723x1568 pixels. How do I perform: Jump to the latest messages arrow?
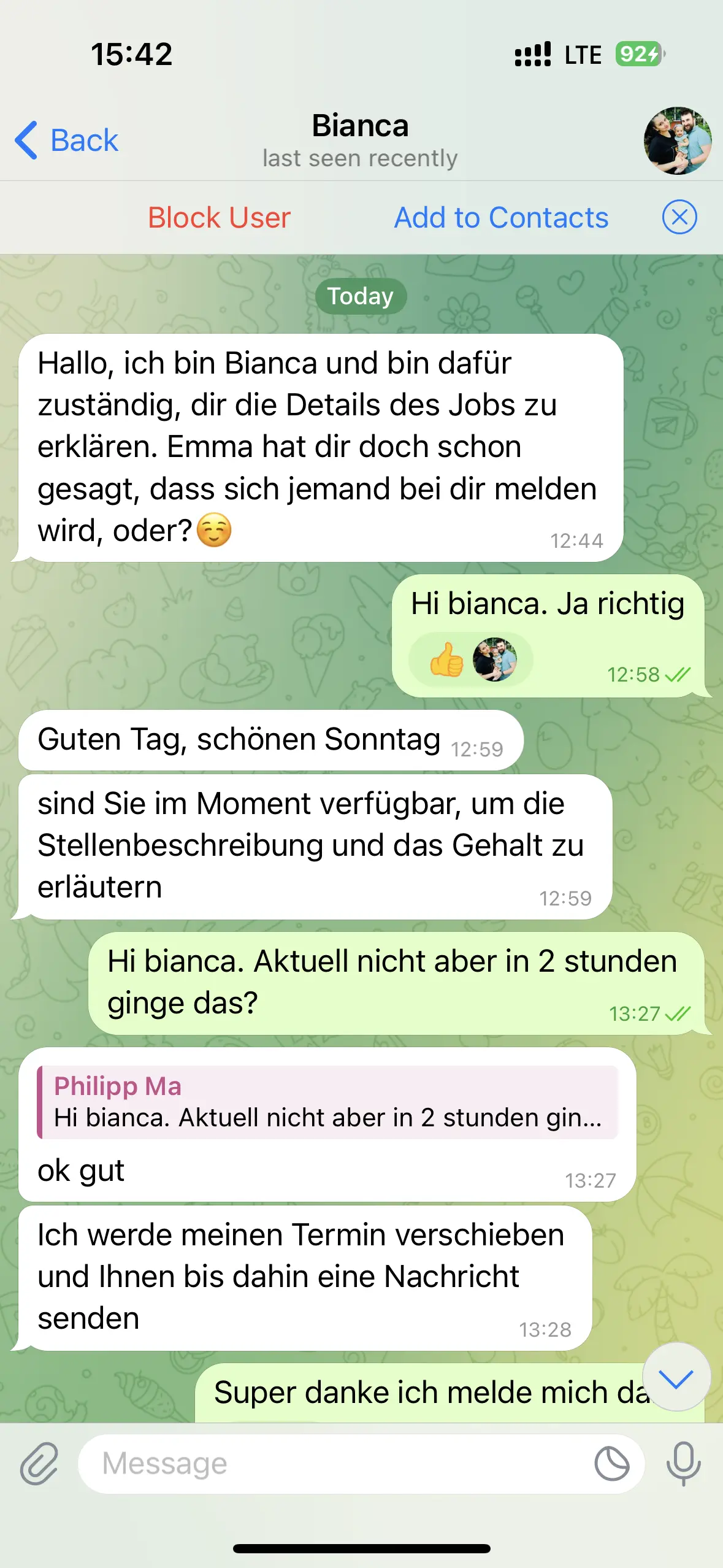coord(676,1378)
